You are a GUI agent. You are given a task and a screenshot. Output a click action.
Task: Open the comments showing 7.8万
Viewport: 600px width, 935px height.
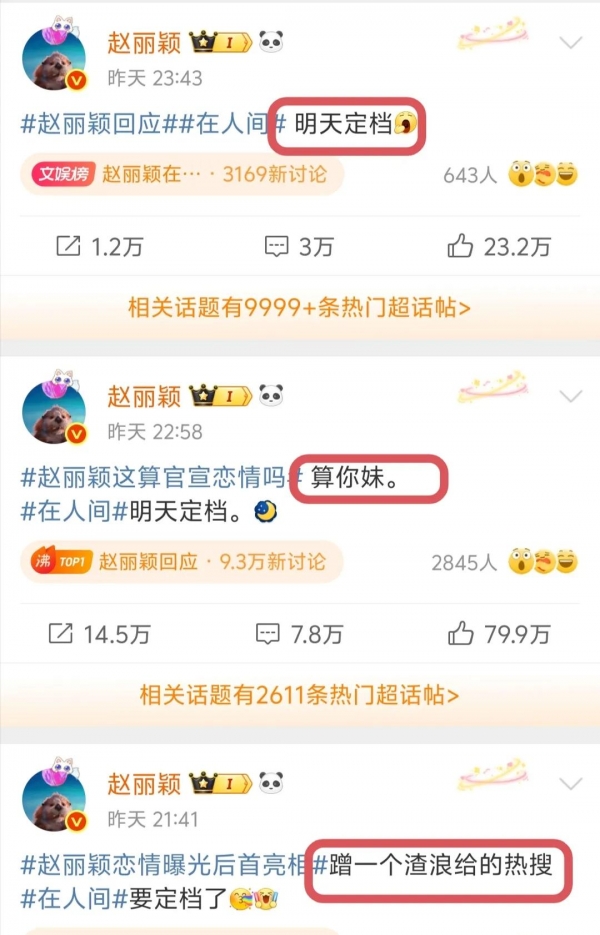pos(300,634)
